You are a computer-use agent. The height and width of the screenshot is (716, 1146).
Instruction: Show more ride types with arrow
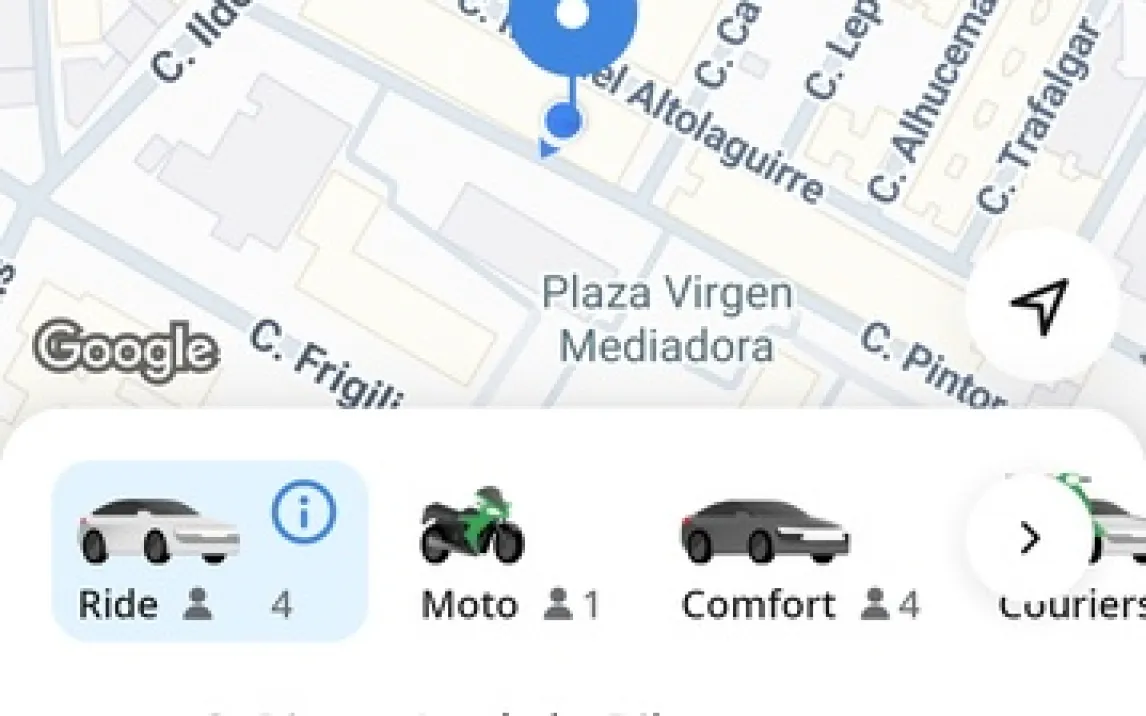(1028, 539)
